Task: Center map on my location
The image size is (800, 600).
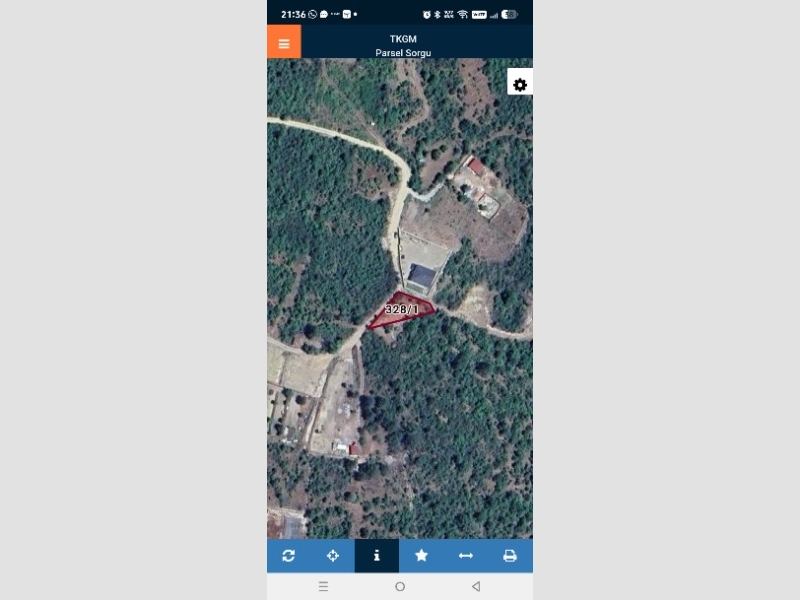Action: tap(333, 556)
